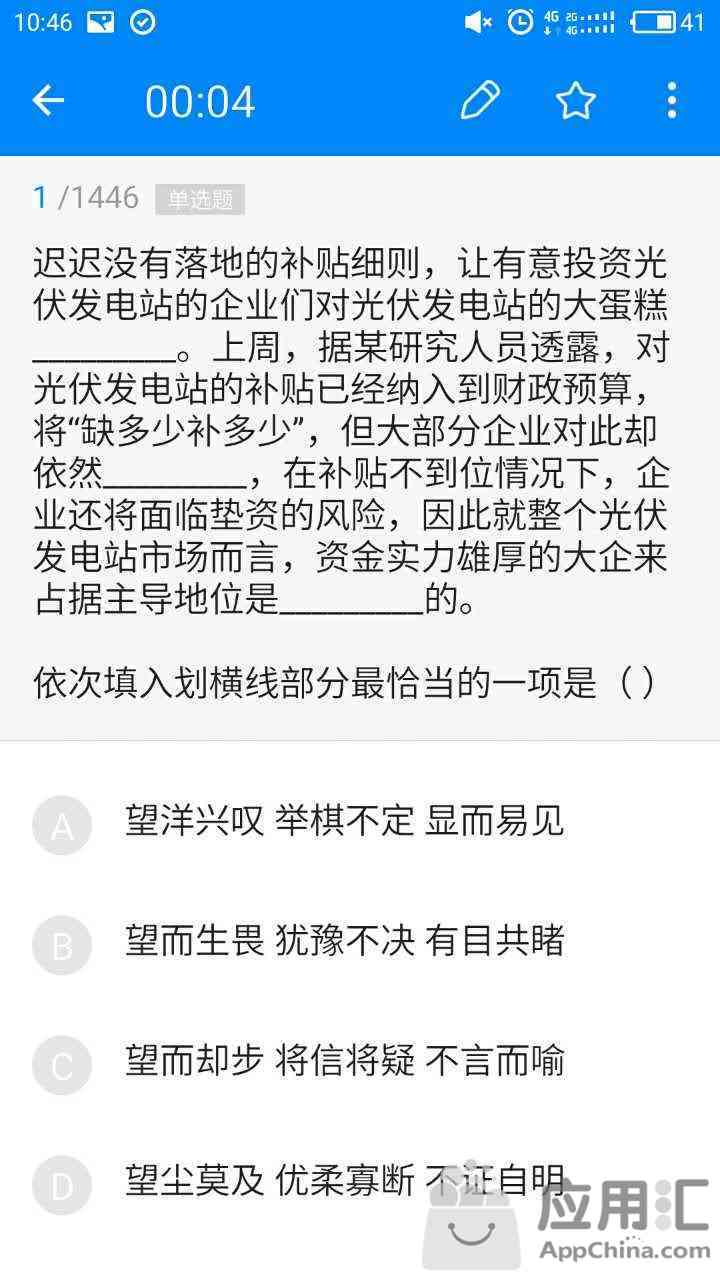Screen dimensions: 720x1280
Task: Star this question as favorite
Action: click(x=576, y=100)
